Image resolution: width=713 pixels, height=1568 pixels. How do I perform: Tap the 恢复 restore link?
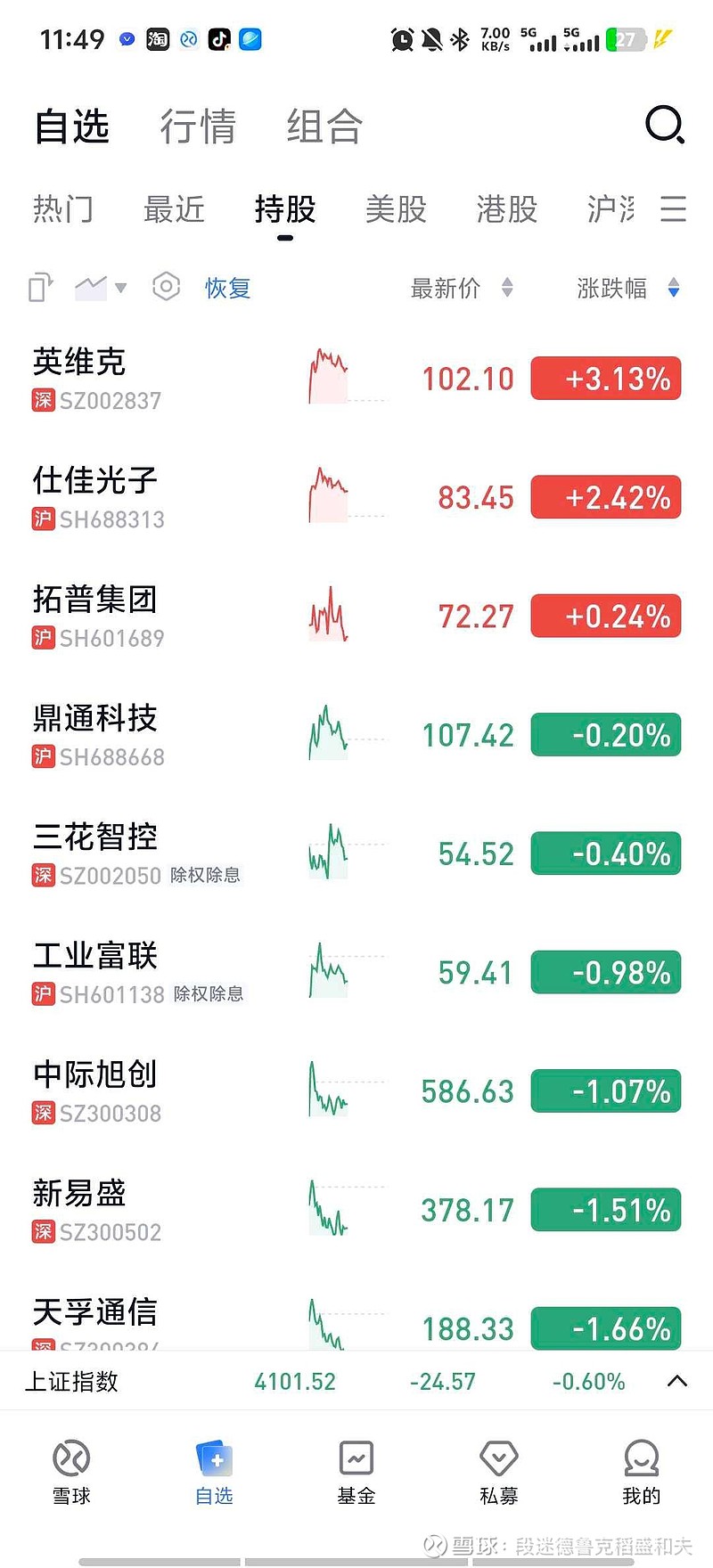228,287
